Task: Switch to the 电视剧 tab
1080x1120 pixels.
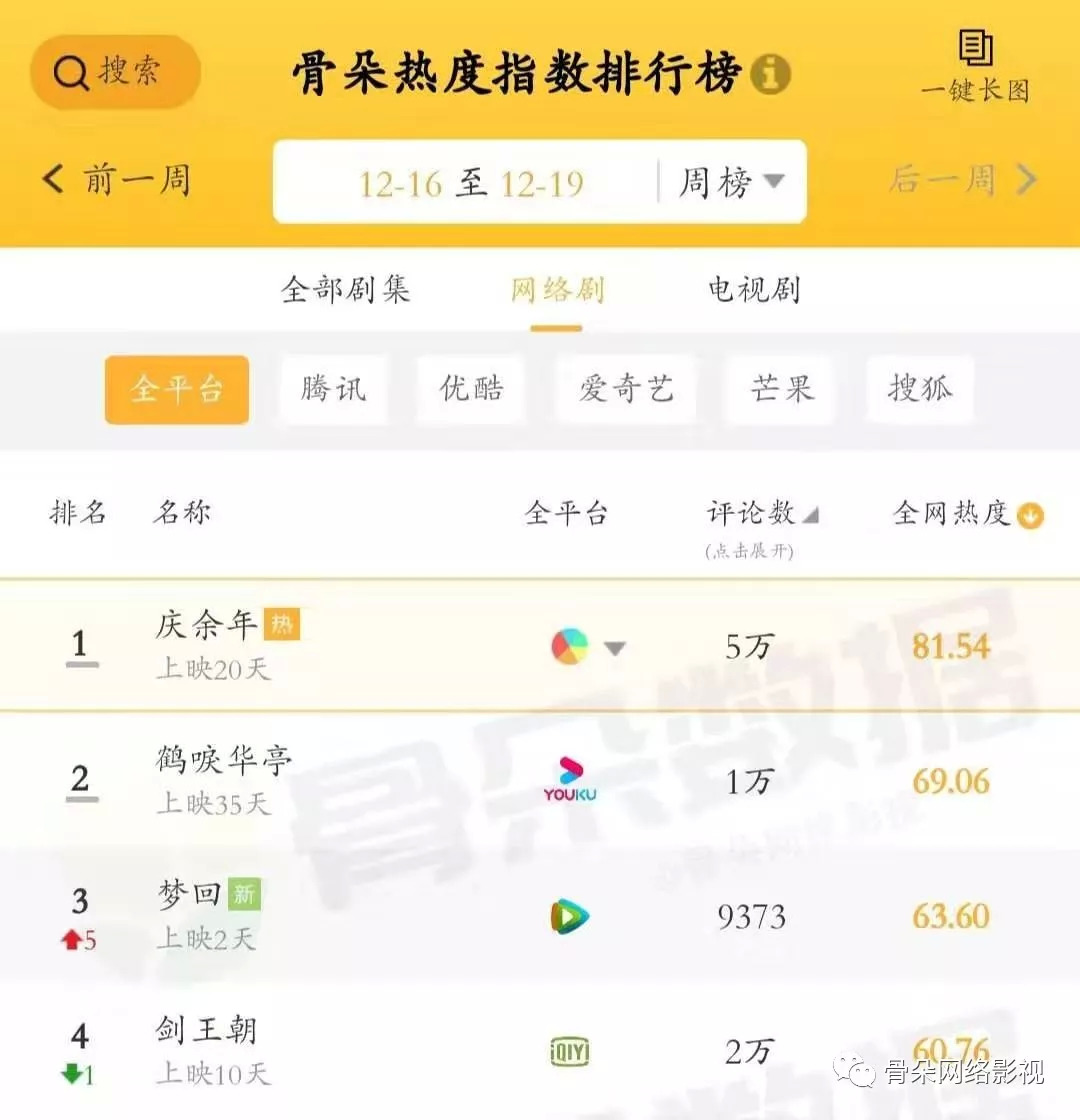Action: [754, 290]
